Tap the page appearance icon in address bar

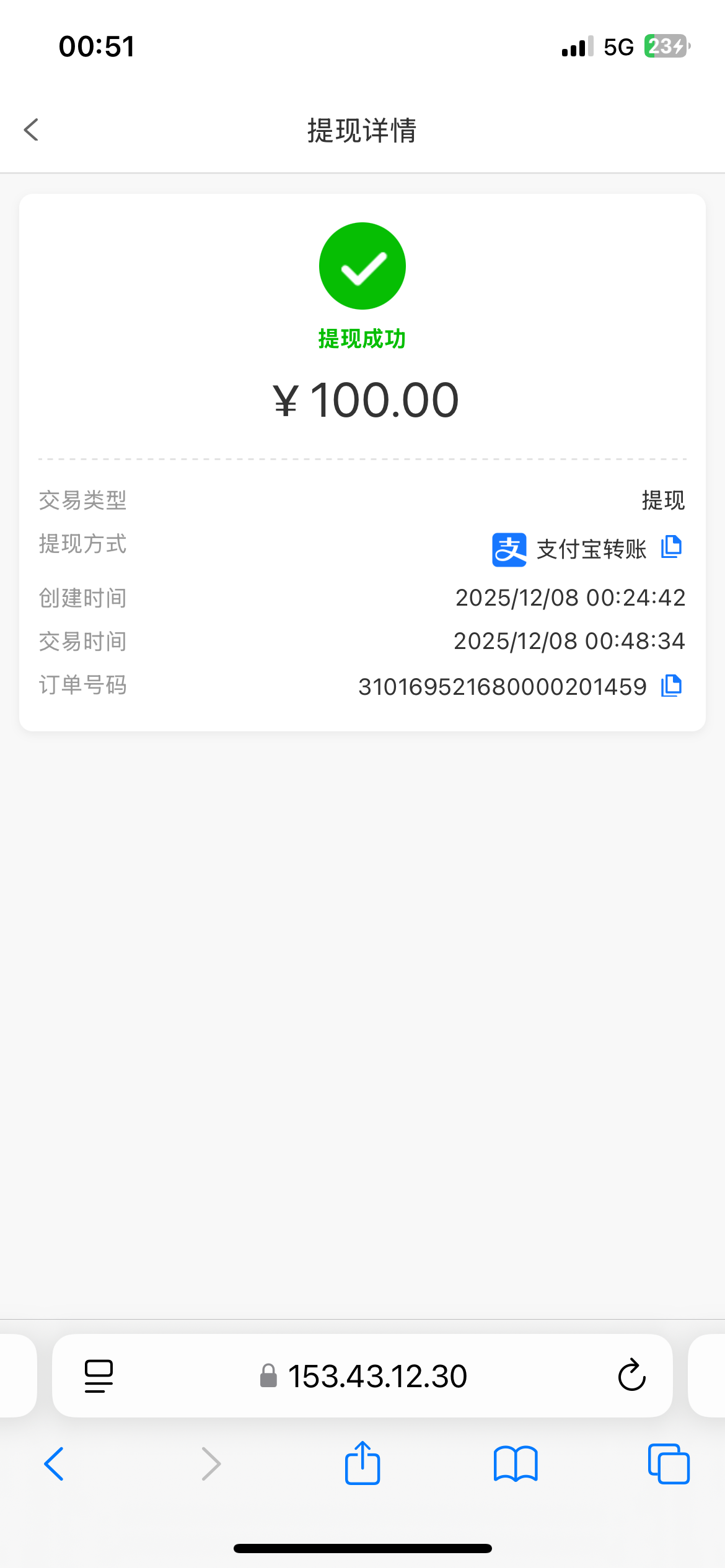[98, 1376]
